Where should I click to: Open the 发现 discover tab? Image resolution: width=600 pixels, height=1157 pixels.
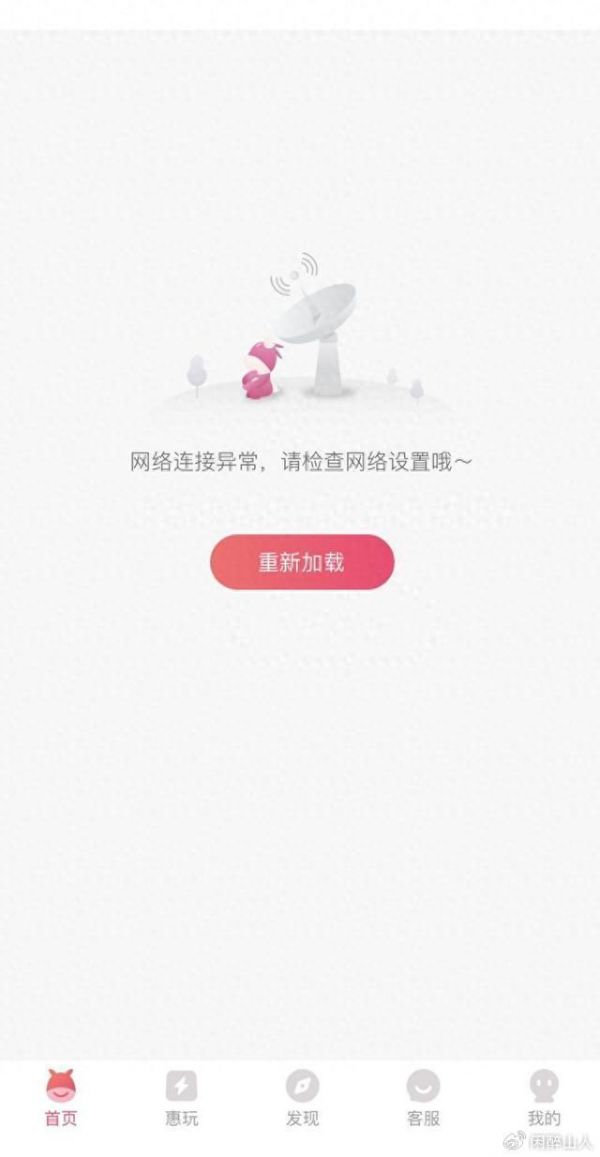coord(302,1098)
